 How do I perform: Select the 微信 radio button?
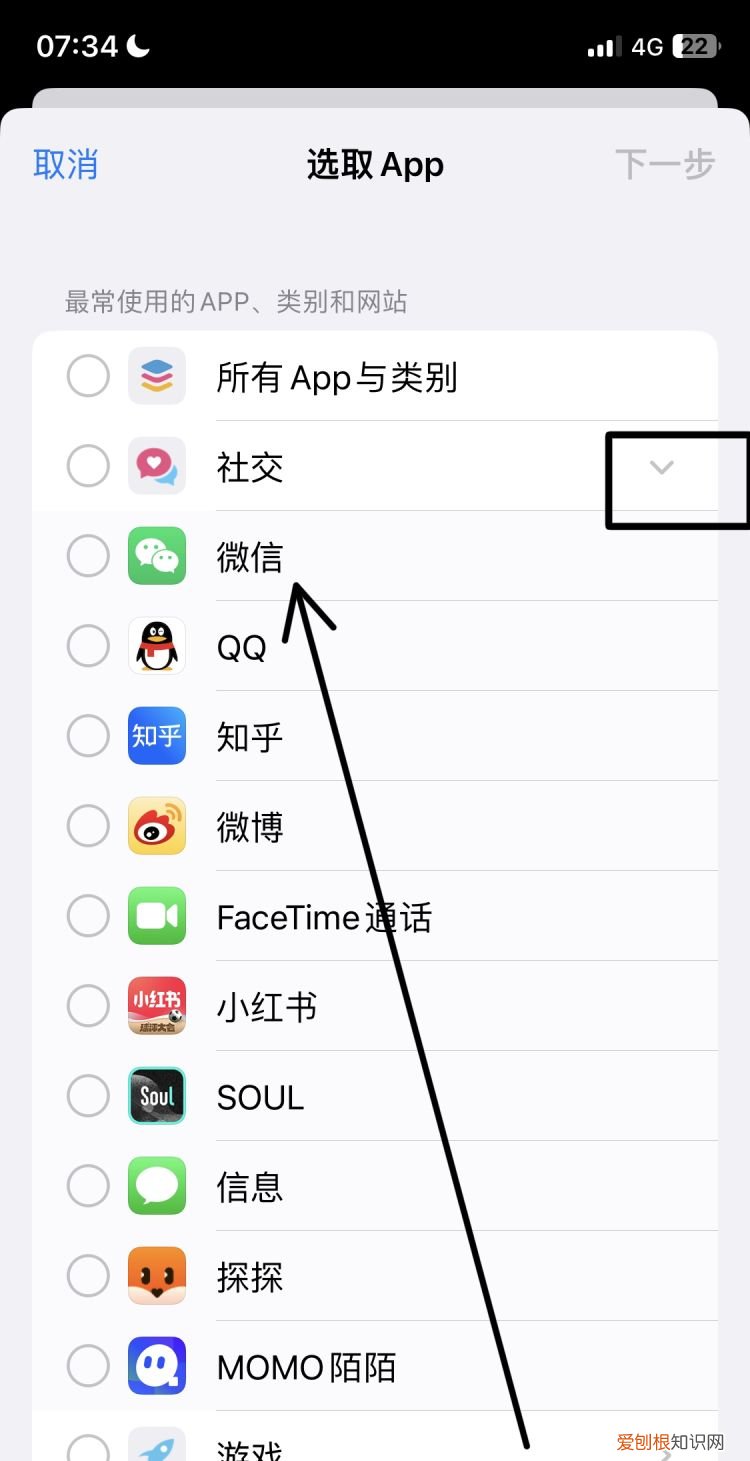88,556
